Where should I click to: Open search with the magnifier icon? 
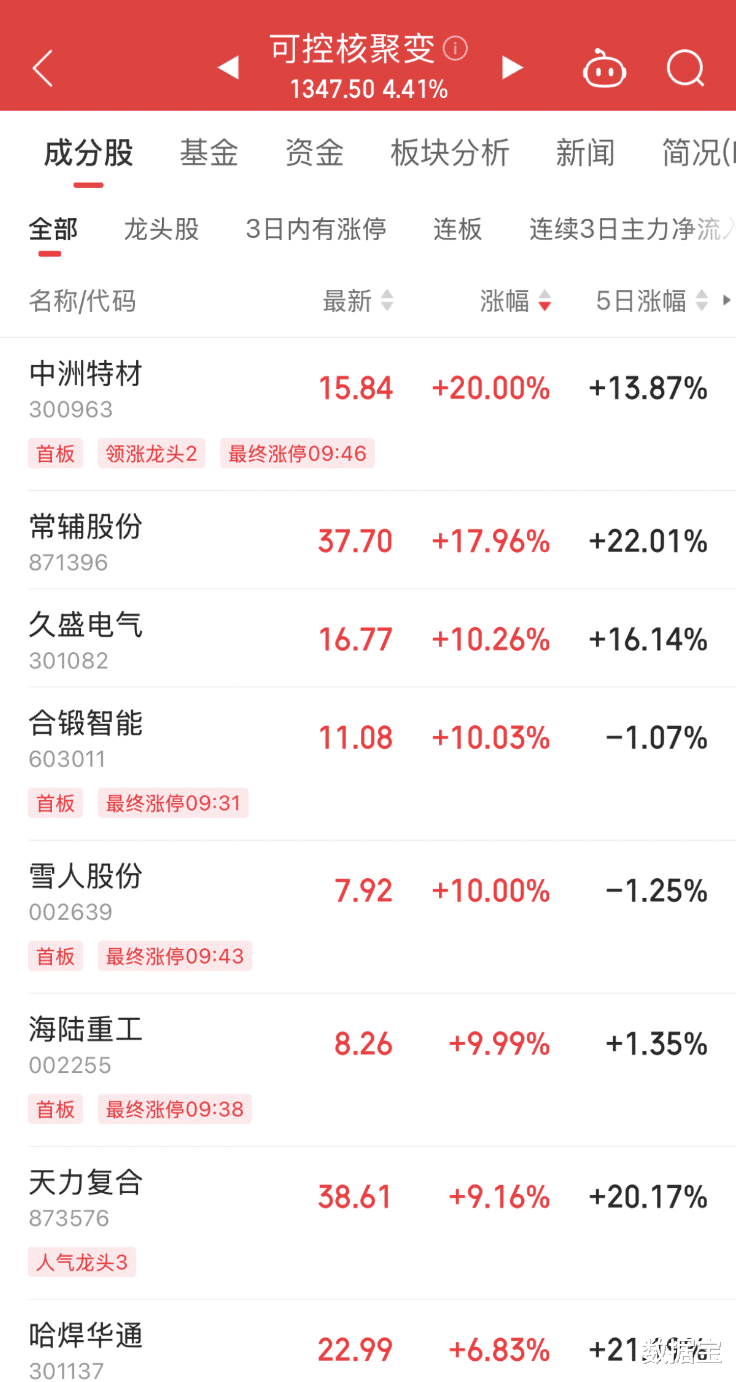click(686, 69)
